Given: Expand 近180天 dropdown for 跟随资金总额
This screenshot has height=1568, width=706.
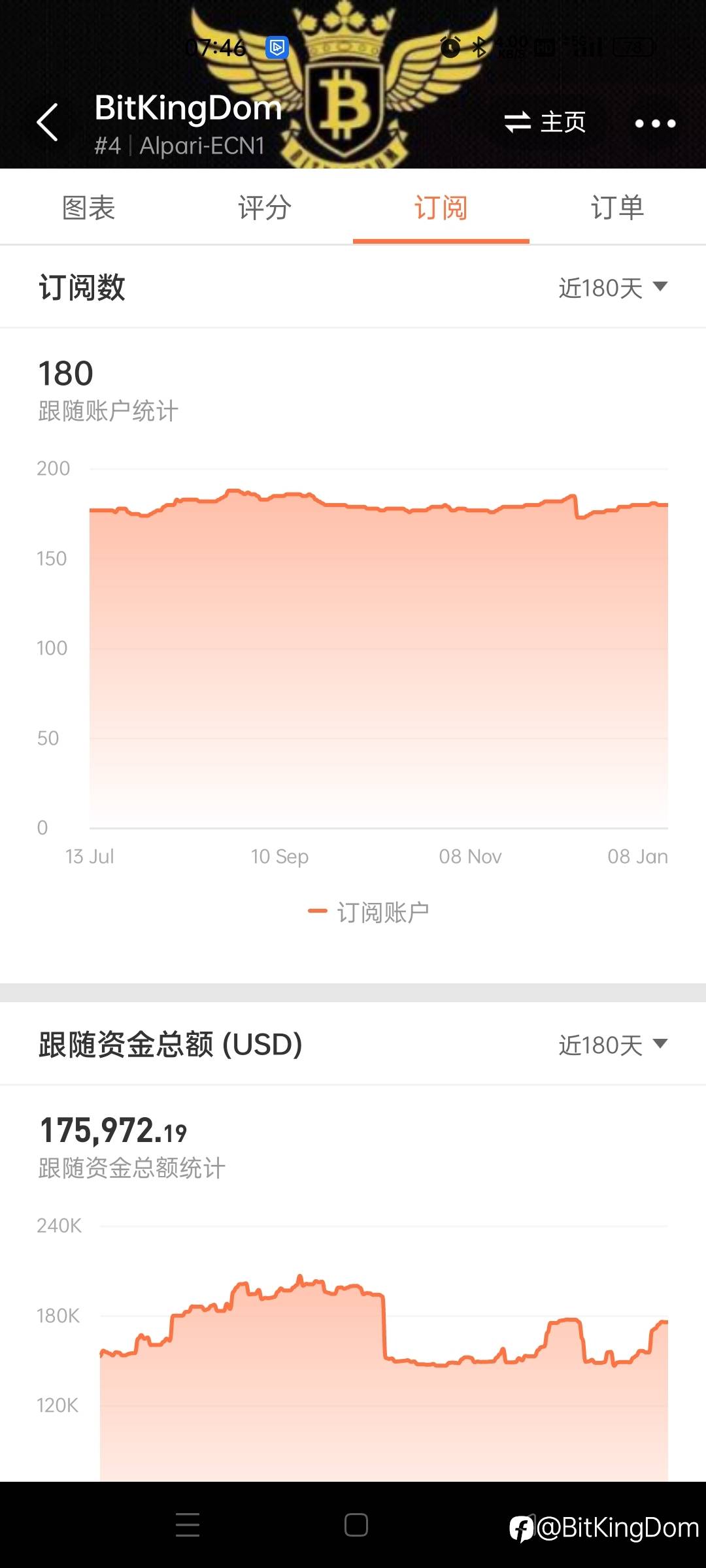Looking at the screenshot, I should click(613, 1045).
